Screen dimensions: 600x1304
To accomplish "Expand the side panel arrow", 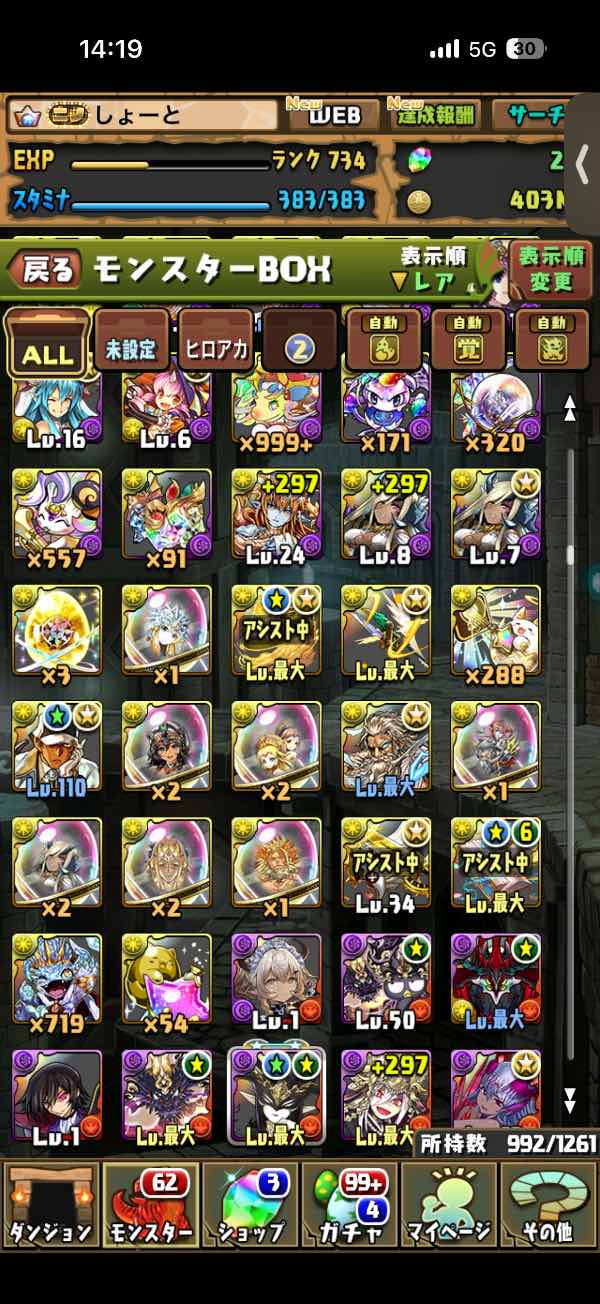I will (x=583, y=163).
